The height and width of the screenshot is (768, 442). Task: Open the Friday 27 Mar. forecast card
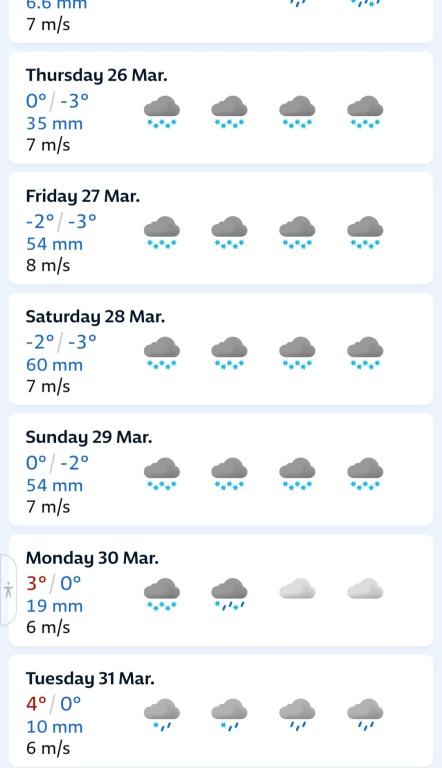[x=221, y=228]
